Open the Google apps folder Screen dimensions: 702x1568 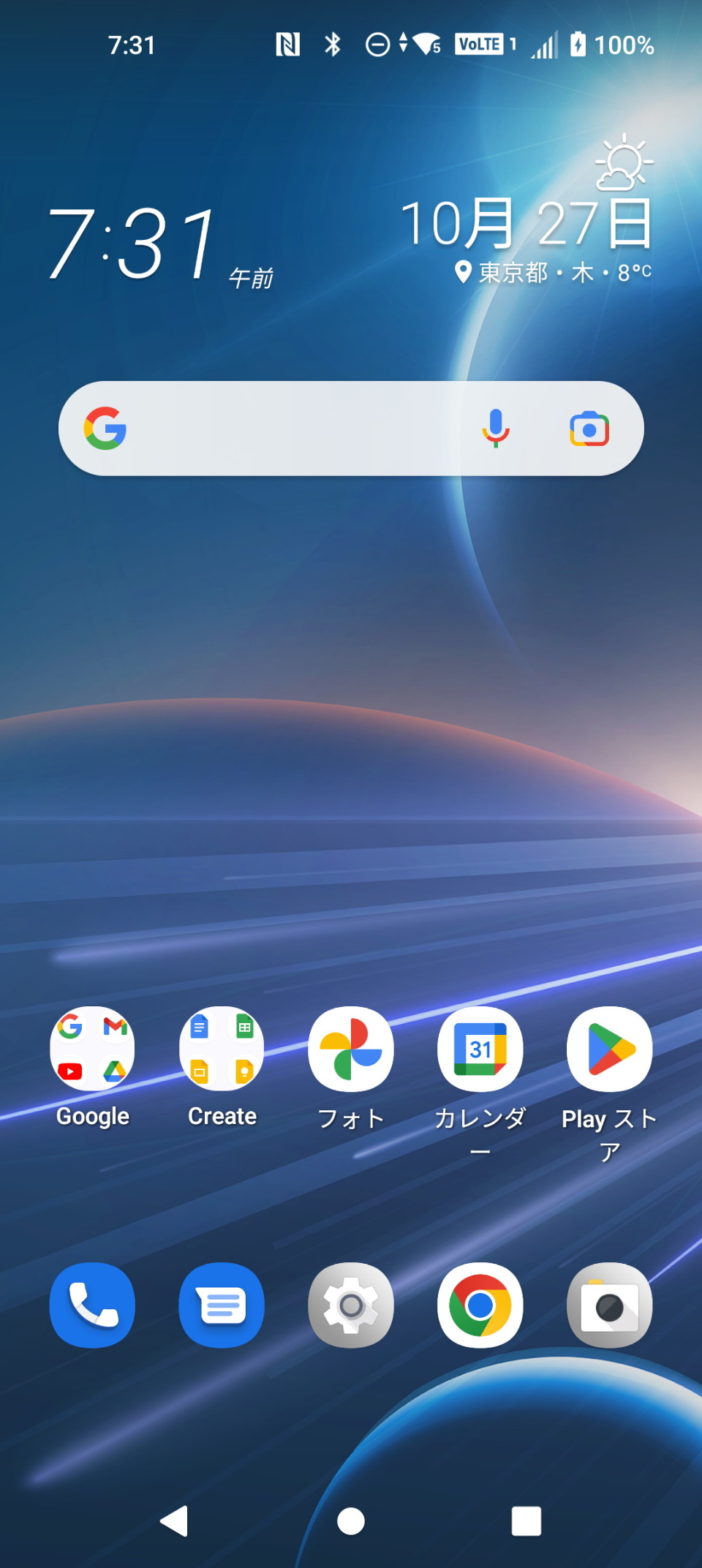tap(92, 1049)
